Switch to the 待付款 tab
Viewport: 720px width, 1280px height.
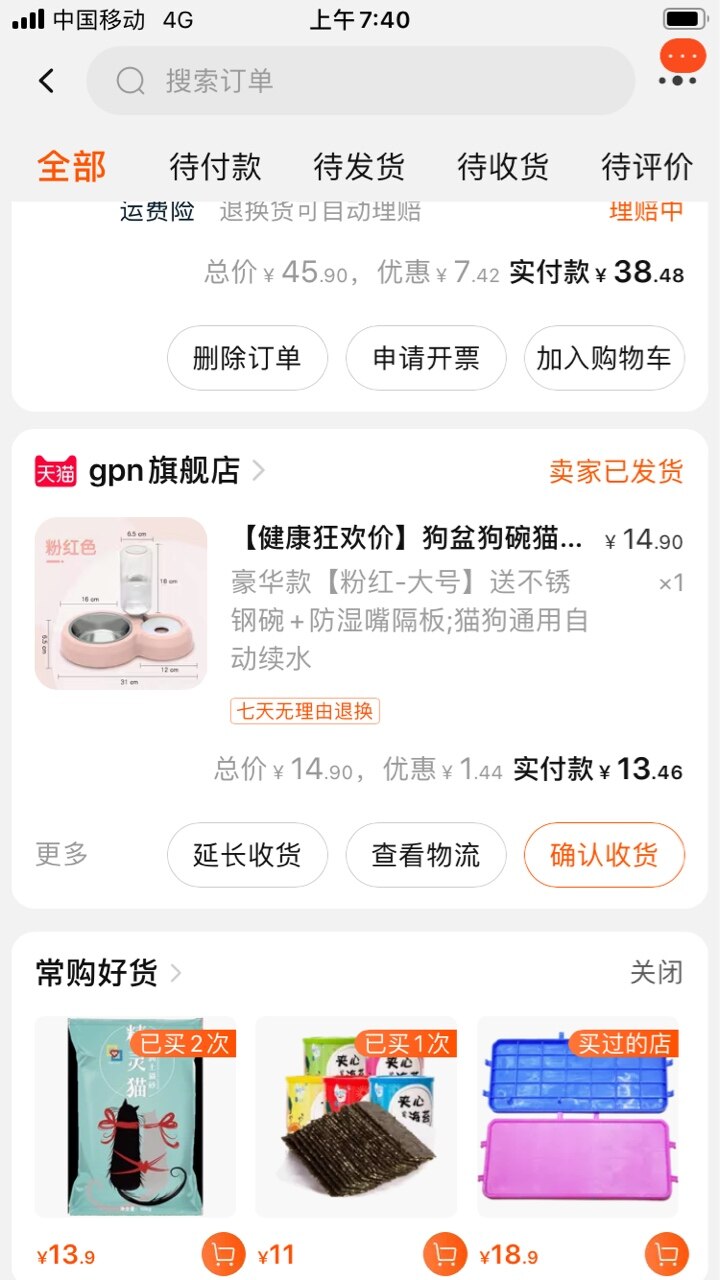(215, 166)
